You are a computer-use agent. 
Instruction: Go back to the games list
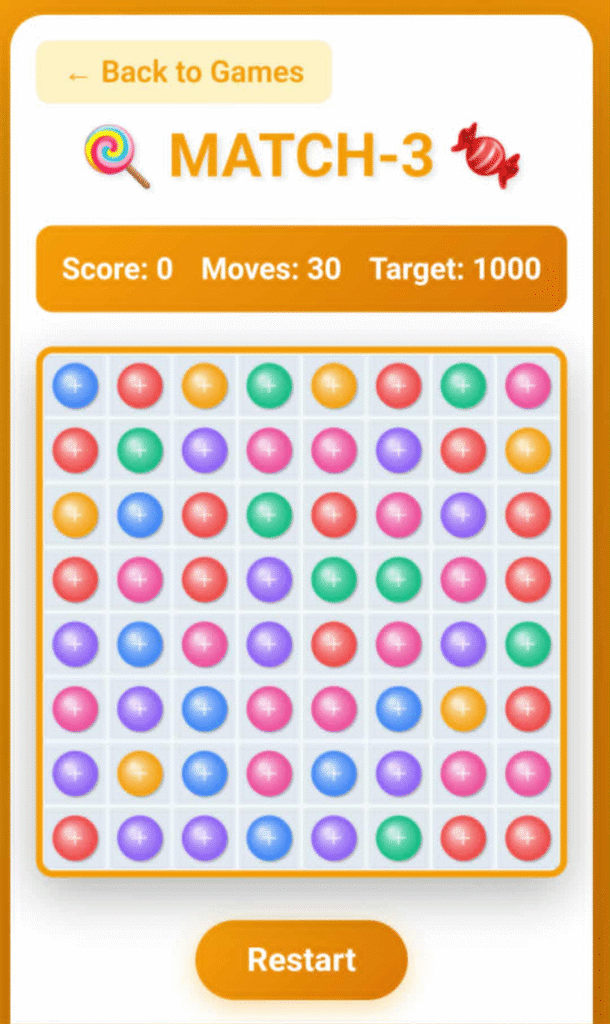(184, 72)
